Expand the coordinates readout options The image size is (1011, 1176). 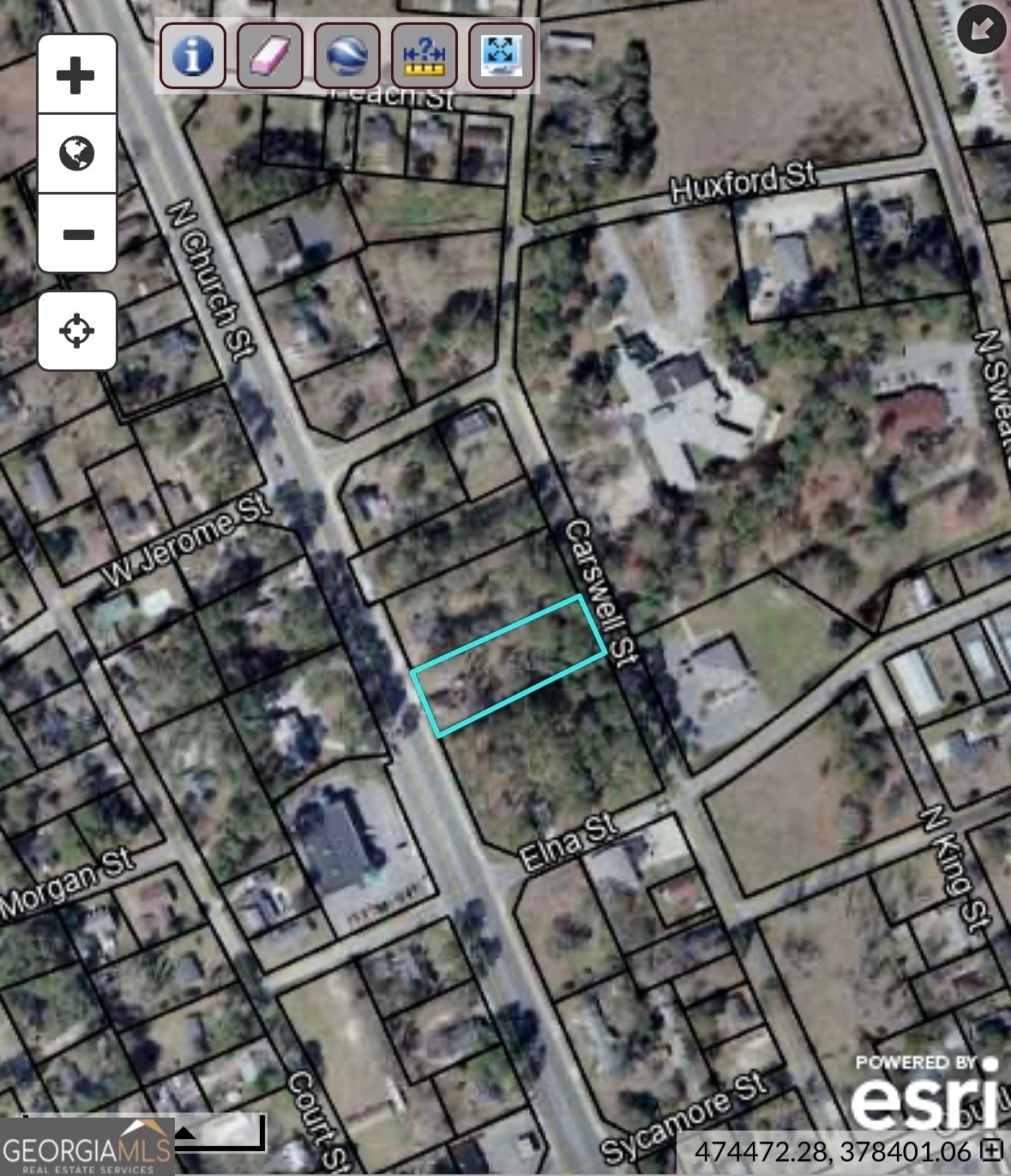(992, 1149)
